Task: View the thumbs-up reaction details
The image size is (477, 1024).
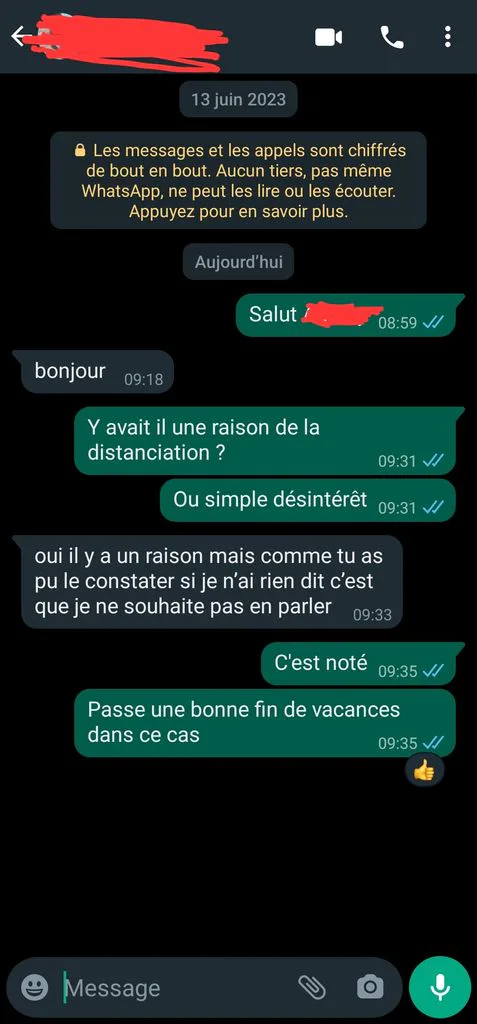Action: point(425,771)
